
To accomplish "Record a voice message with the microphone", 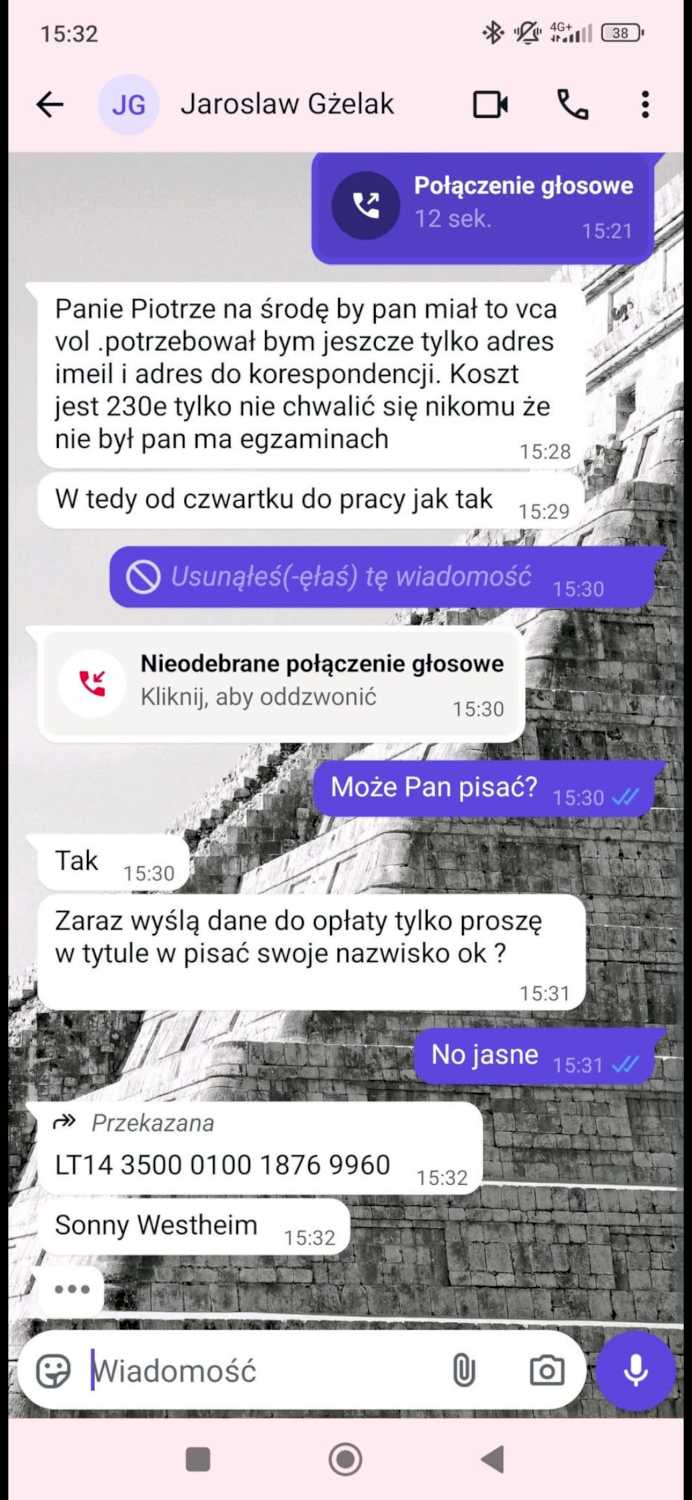I will pyautogui.click(x=636, y=1370).
